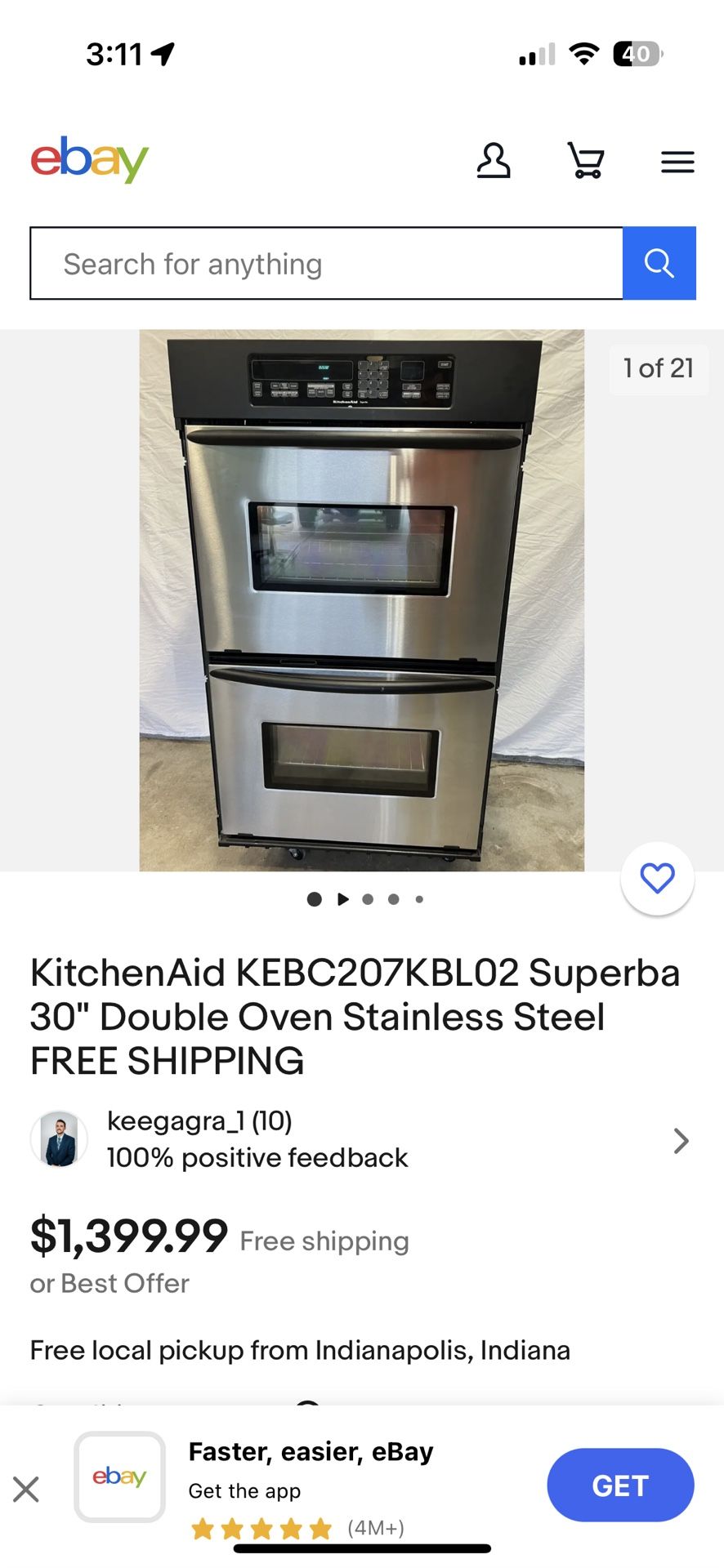Expand seller details via the right chevron
The width and height of the screenshot is (724, 1568).
(x=681, y=1140)
